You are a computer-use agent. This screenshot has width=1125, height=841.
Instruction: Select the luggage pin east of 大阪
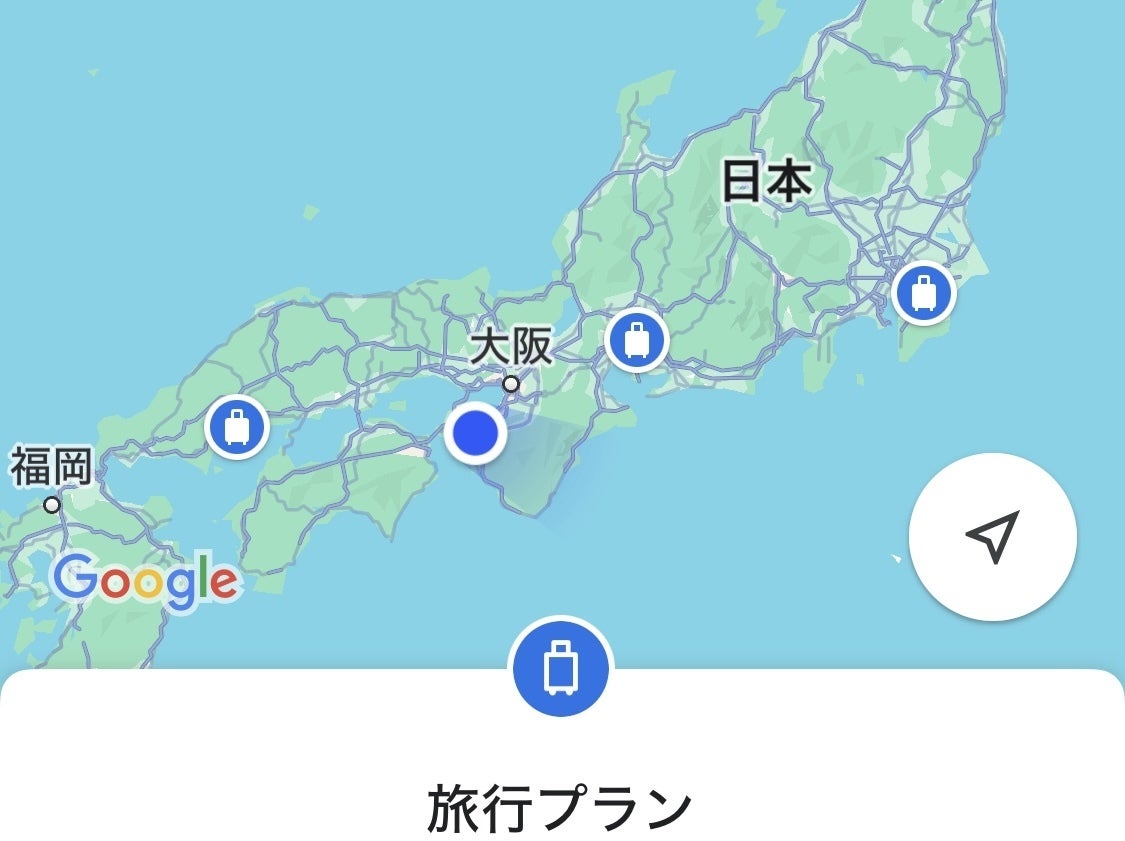[x=637, y=340]
